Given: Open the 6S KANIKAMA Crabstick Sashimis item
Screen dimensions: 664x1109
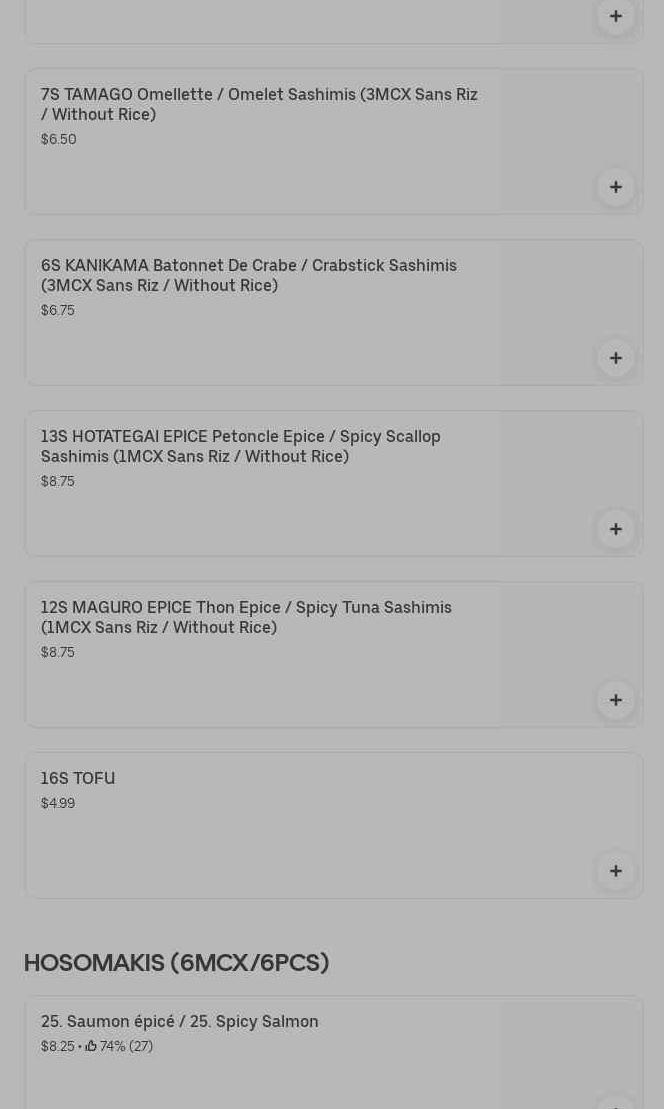Looking at the screenshot, I should click(249, 275).
